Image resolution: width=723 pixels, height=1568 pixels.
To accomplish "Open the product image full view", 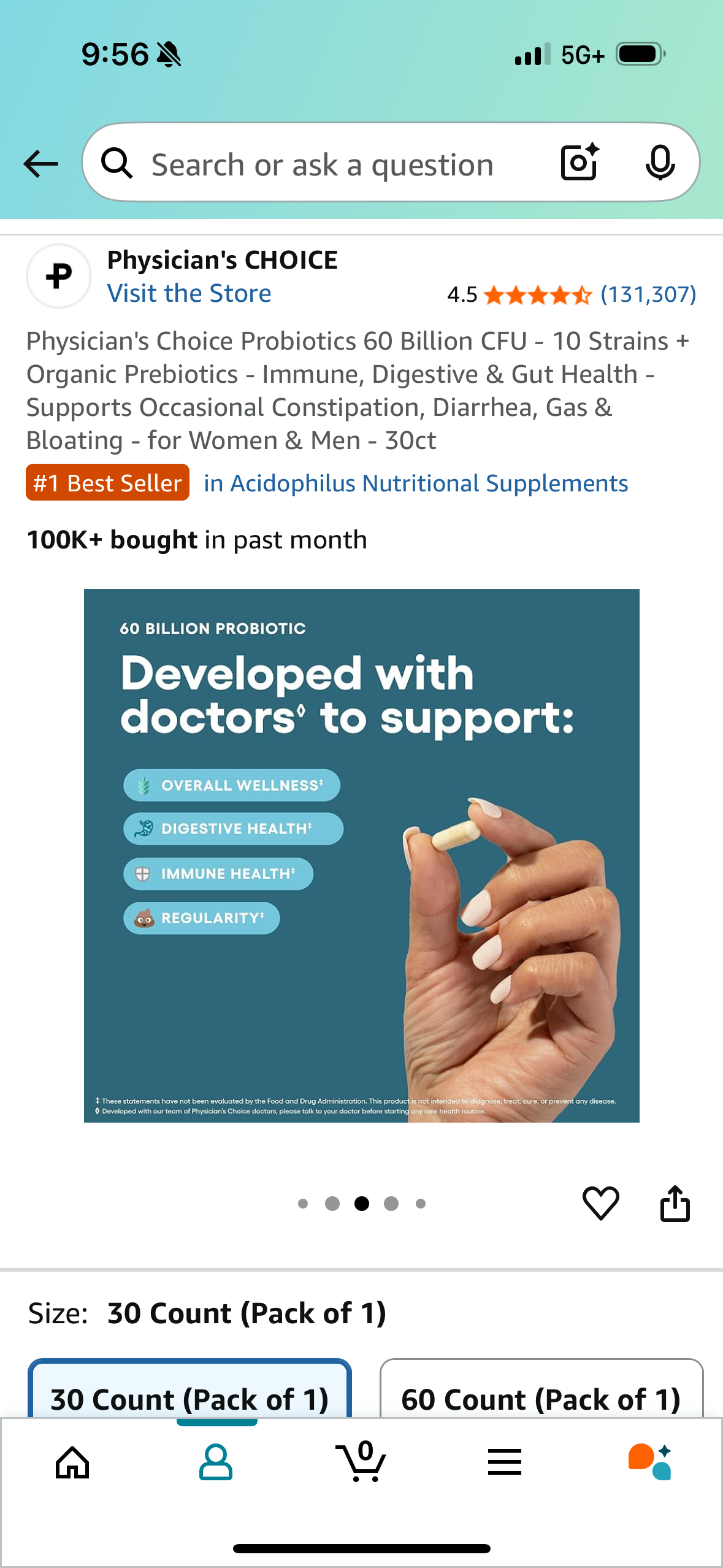I will point(361,855).
